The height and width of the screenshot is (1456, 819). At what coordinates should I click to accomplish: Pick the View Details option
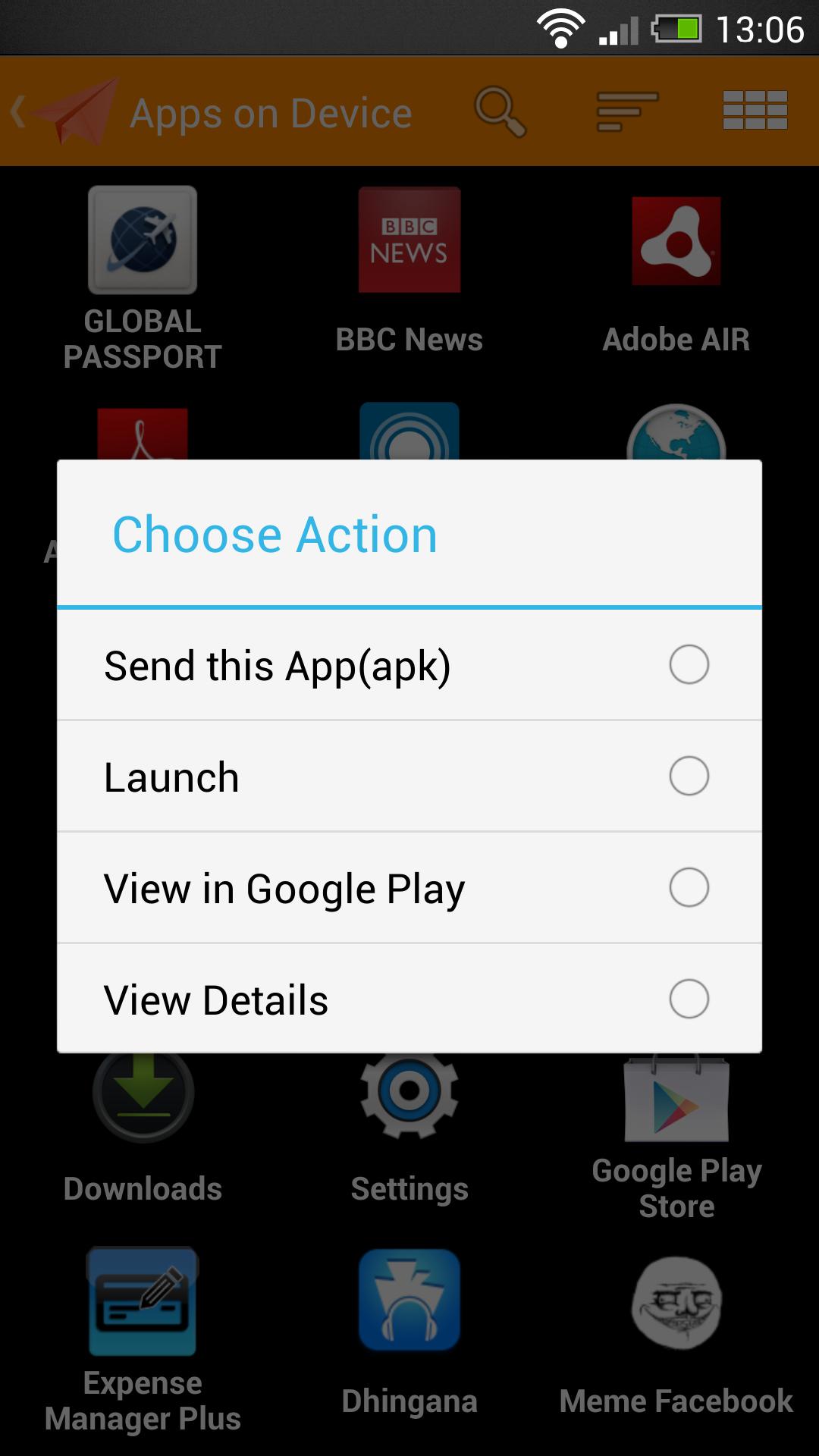pyautogui.click(x=409, y=999)
